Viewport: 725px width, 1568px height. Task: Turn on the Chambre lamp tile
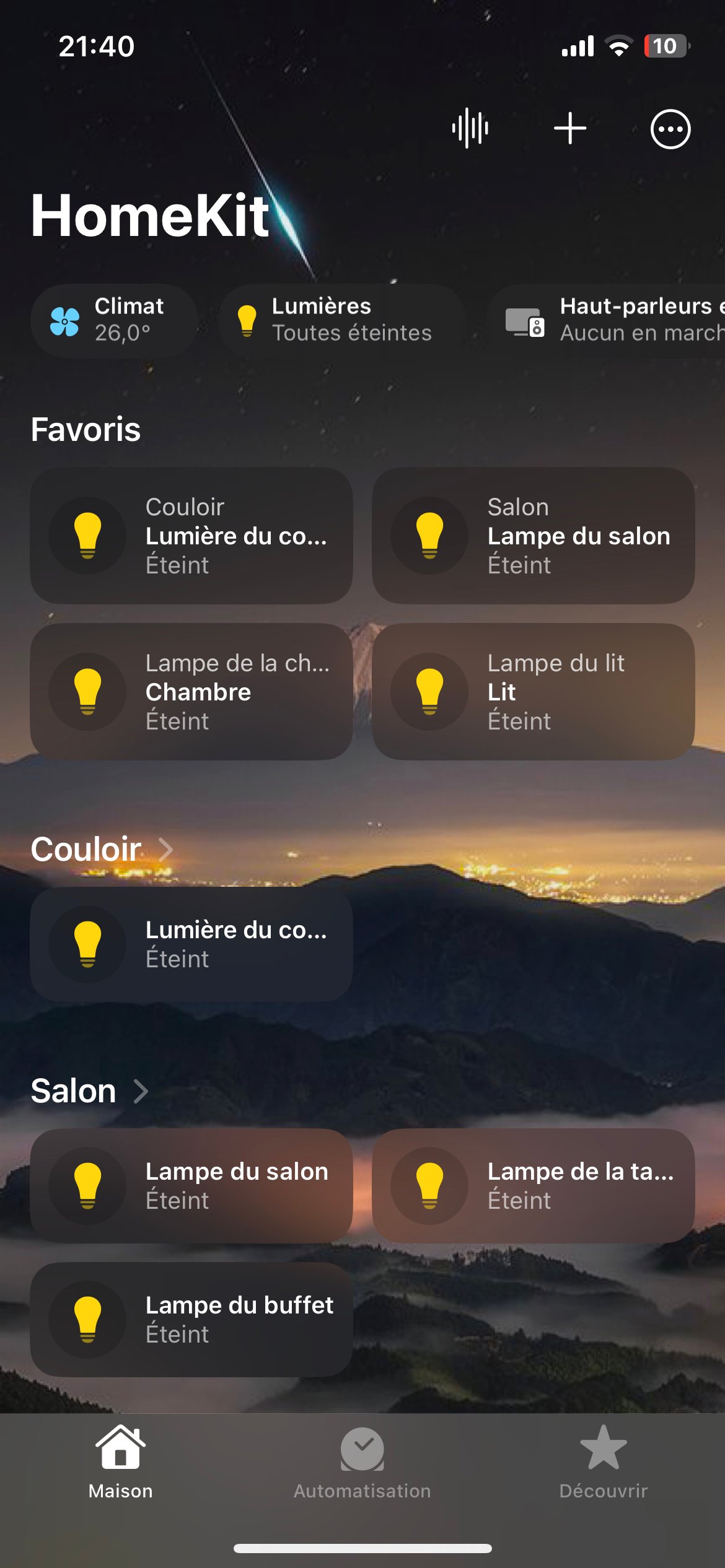tap(191, 692)
